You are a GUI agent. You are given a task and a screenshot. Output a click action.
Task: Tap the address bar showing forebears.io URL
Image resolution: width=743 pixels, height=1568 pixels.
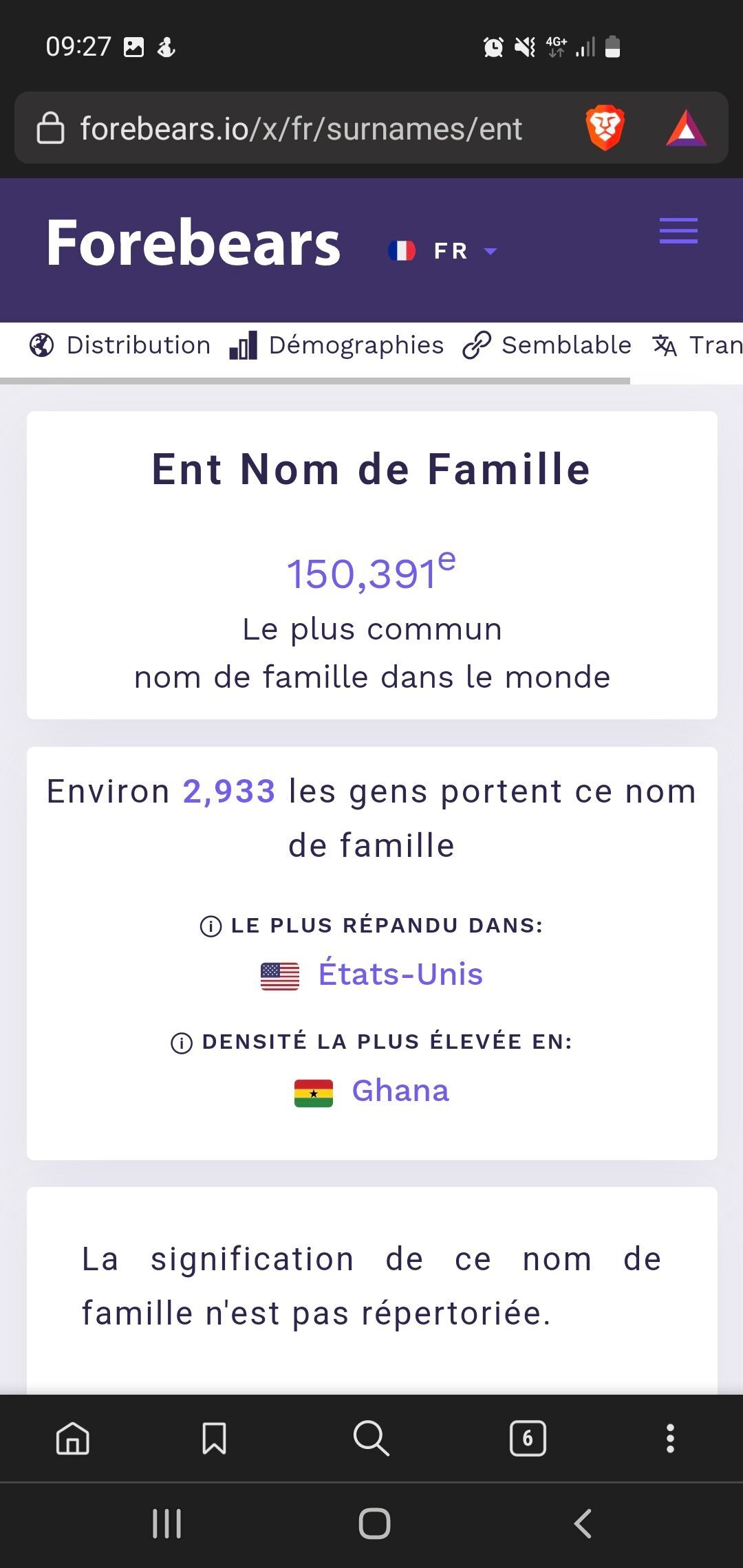pyautogui.click(x=301, y=129)
